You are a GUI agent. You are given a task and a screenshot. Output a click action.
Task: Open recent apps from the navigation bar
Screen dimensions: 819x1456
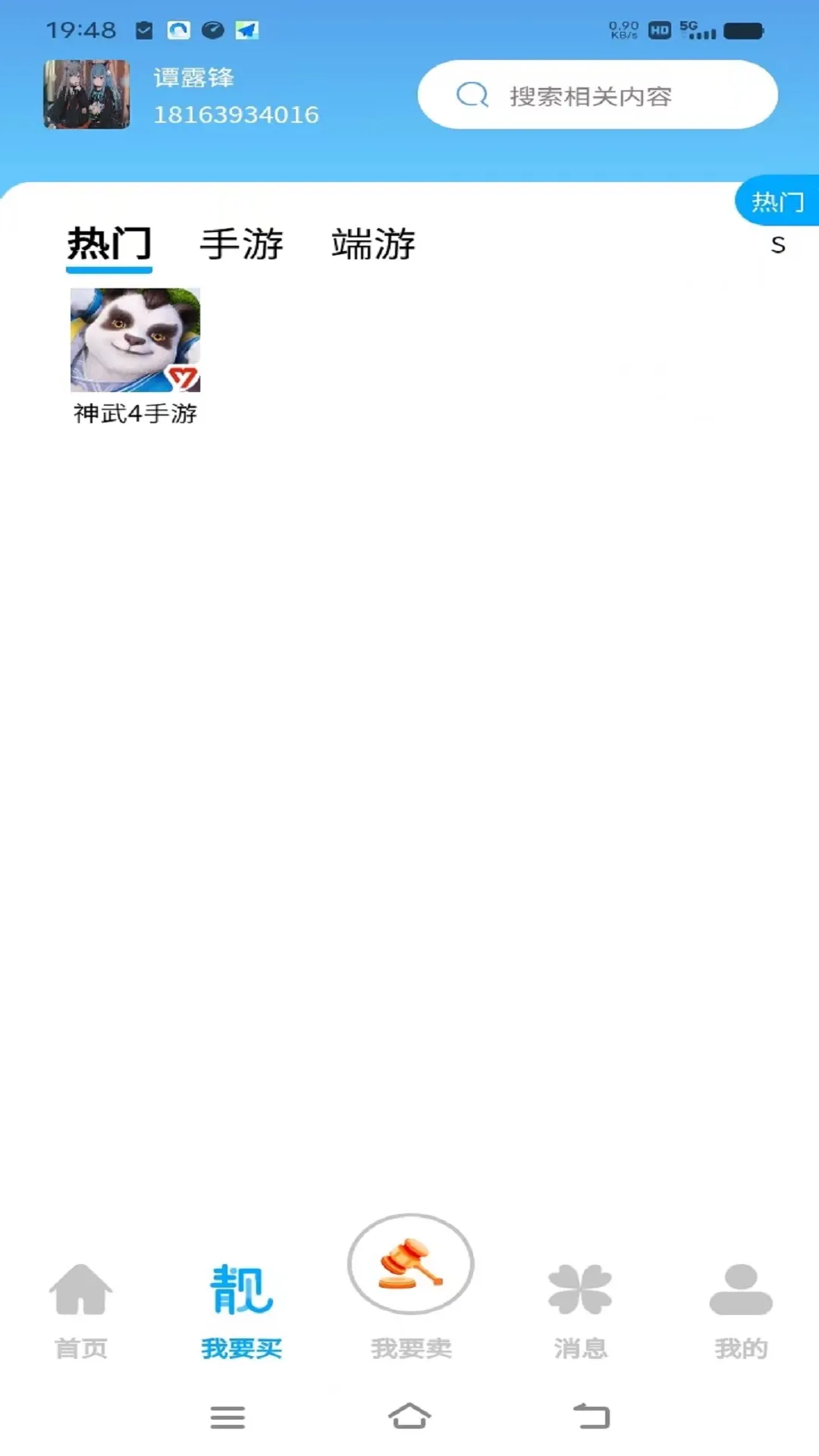point(227,1416)
